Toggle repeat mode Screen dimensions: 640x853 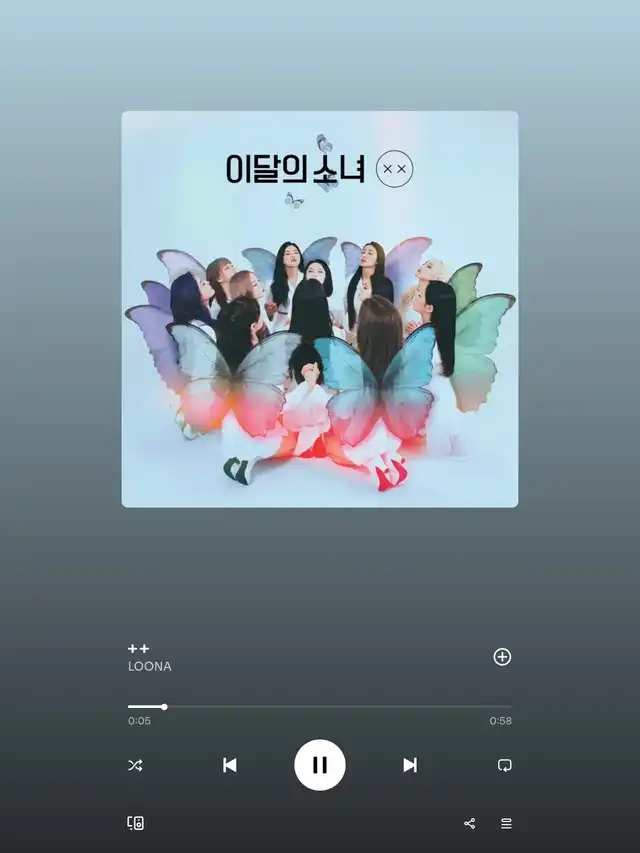pyautogui.click(x=505, y=765)
